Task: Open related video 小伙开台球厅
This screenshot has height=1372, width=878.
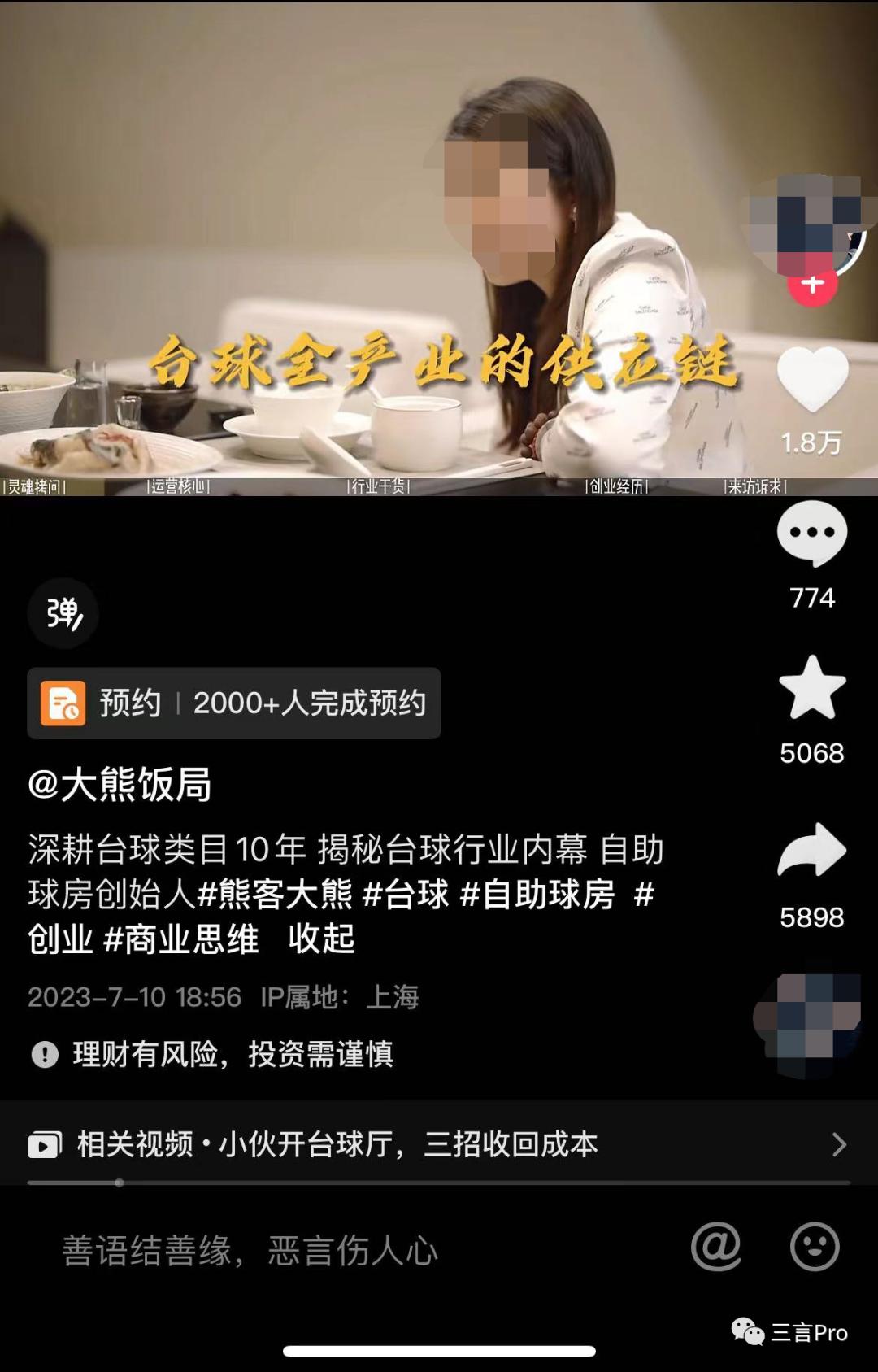Action: pos(437,1144)
